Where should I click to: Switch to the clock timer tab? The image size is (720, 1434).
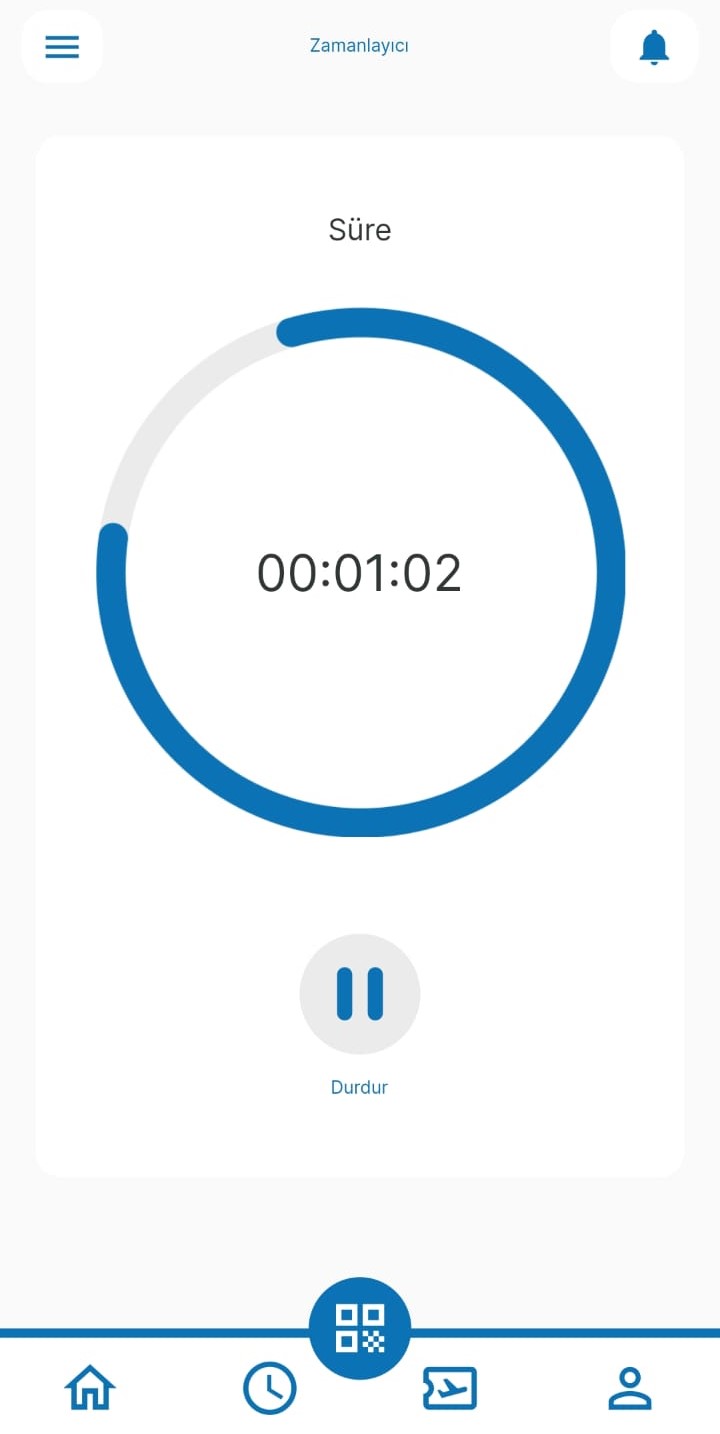(270, 1388)
